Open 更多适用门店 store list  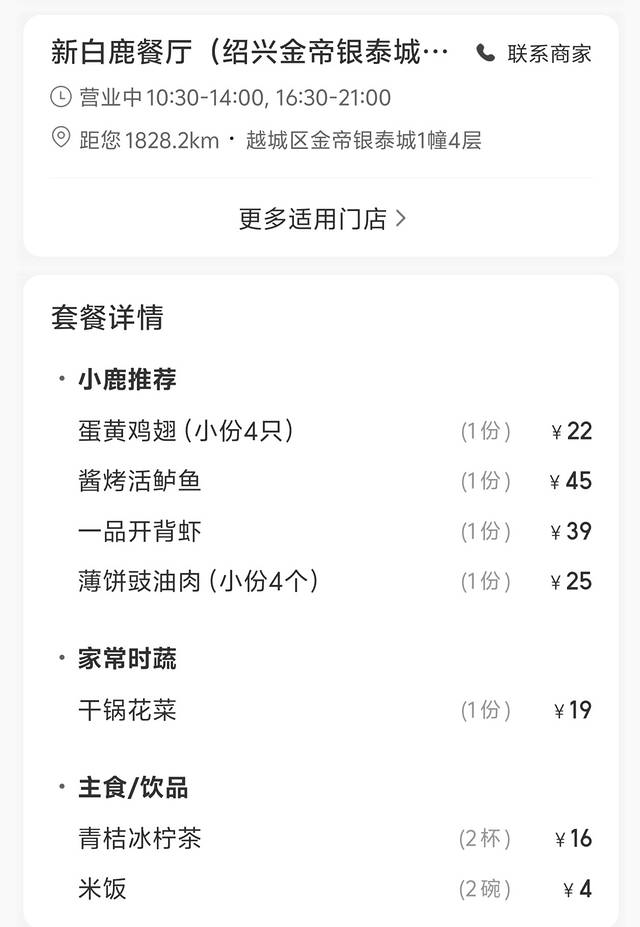point(321,219)
